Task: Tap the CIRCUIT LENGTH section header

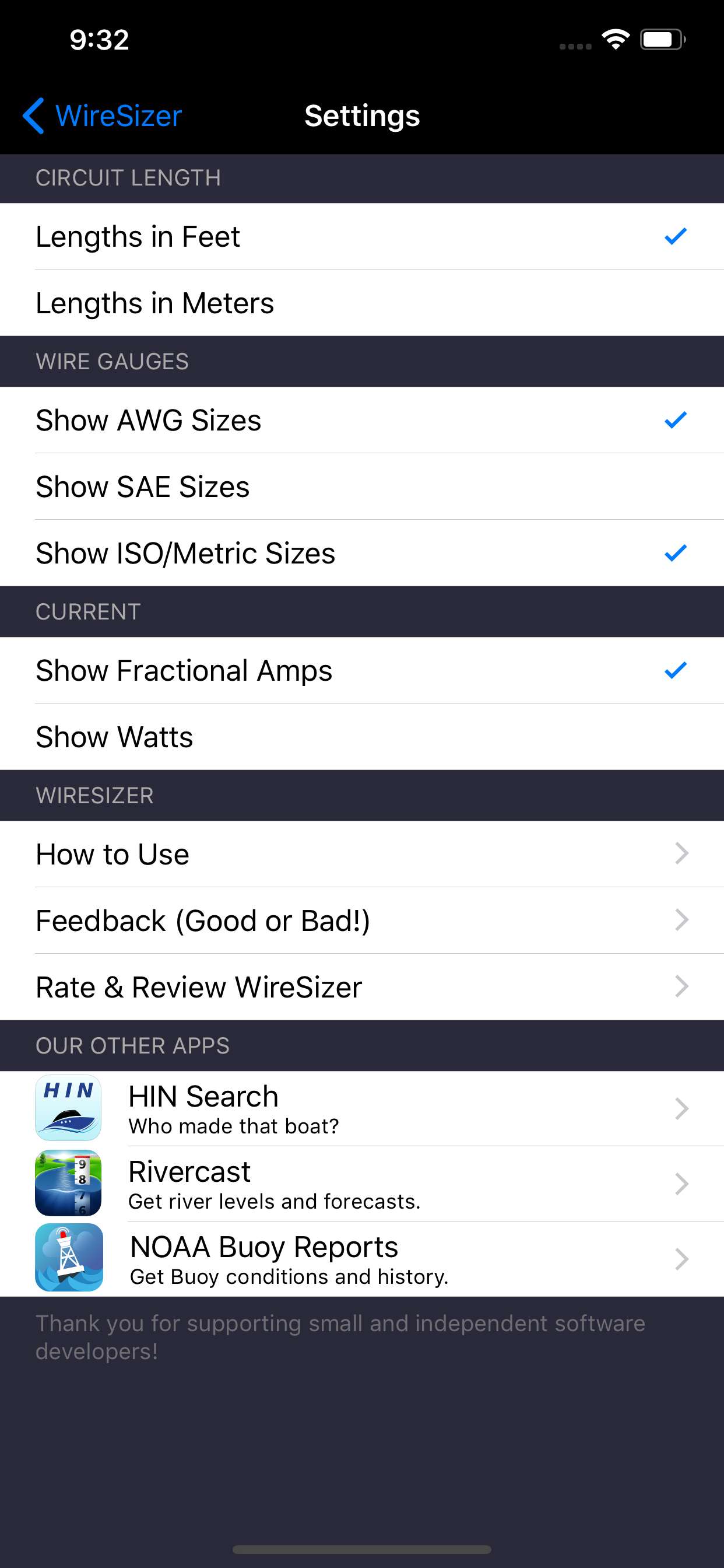Action: (128, 178)
